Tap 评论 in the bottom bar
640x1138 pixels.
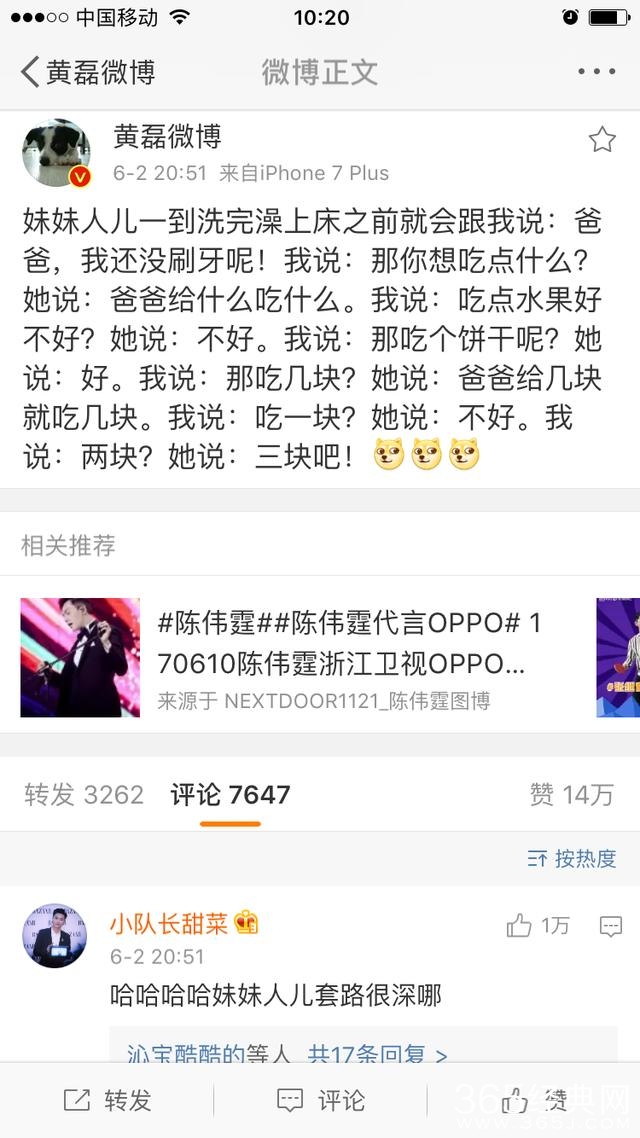320,1101
